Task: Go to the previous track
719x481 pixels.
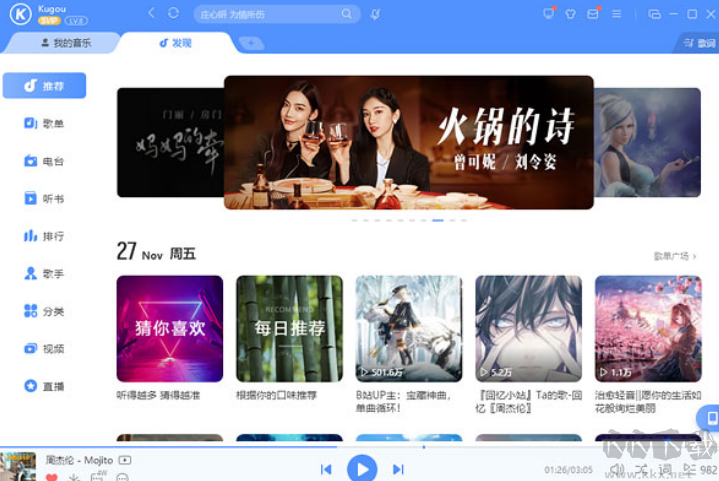Action: click(x=326, y=469)
